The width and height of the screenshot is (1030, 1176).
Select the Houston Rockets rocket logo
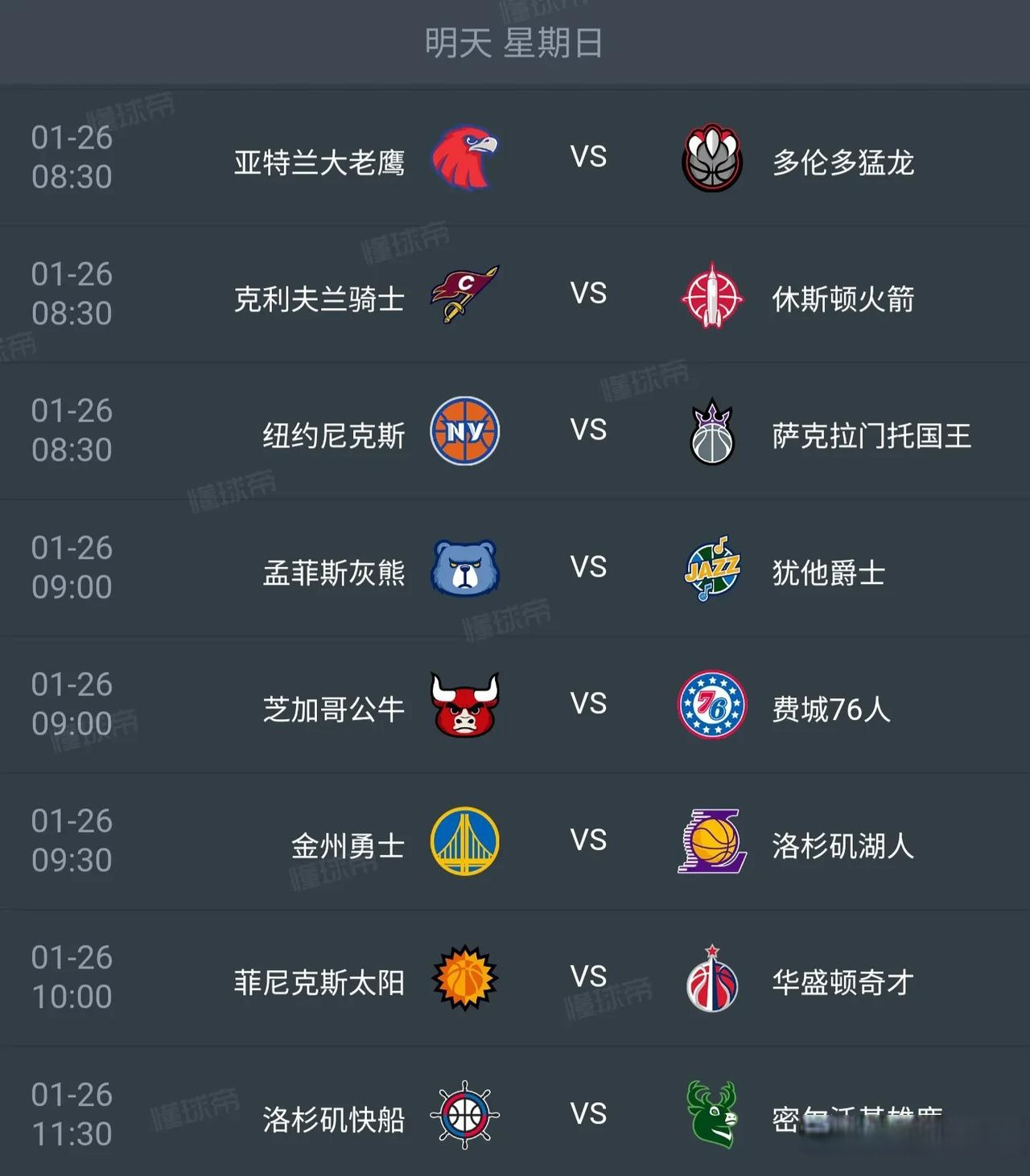pyautogui.click(x=711, y=294)
